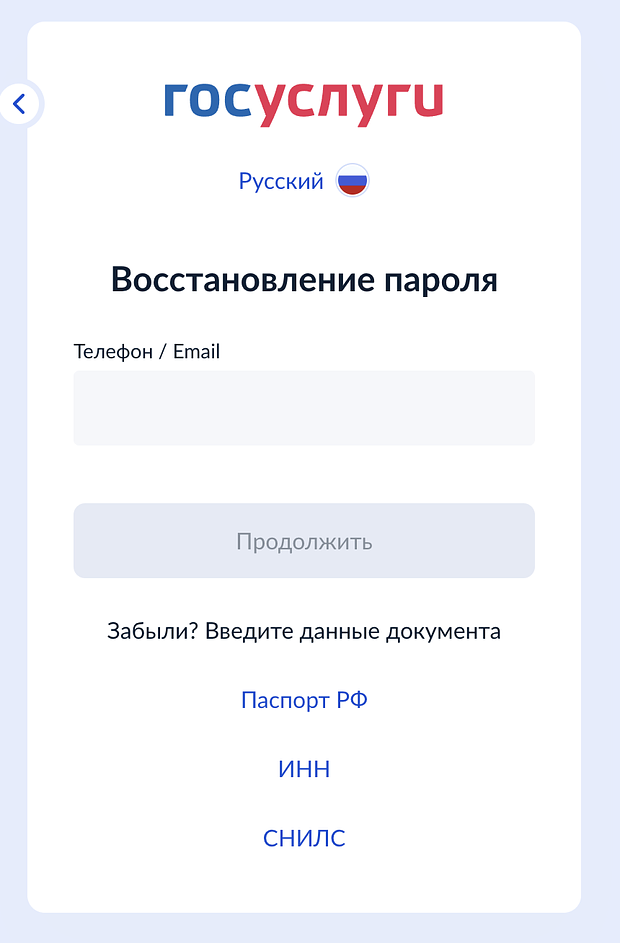The image size is (620, 943).
Task: Tap the Продолжить button
Action: pyautogui.click(x=304, y=541)
